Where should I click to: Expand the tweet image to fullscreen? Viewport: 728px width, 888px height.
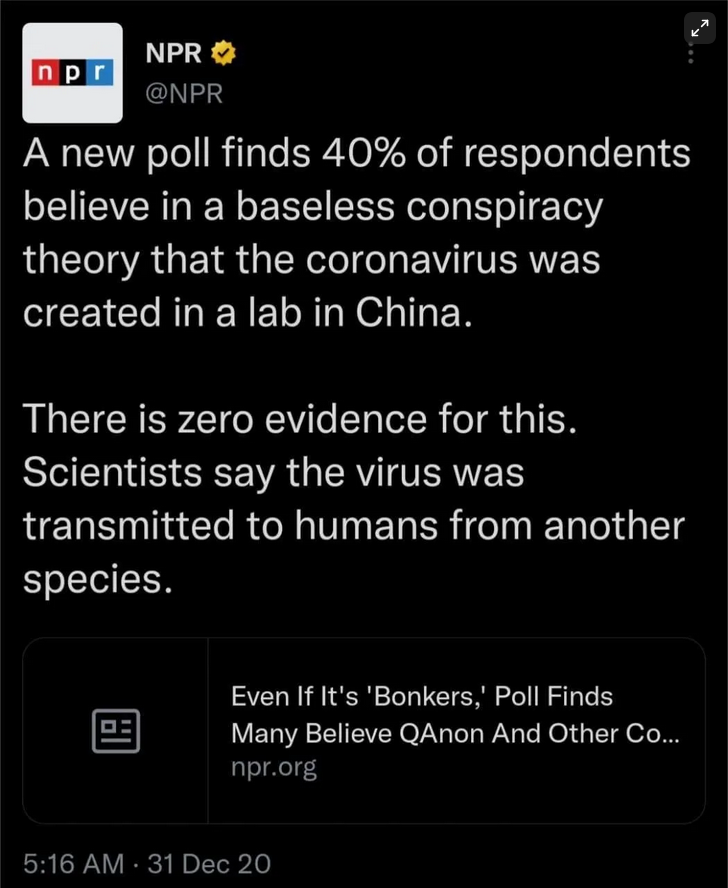[699, 28]
